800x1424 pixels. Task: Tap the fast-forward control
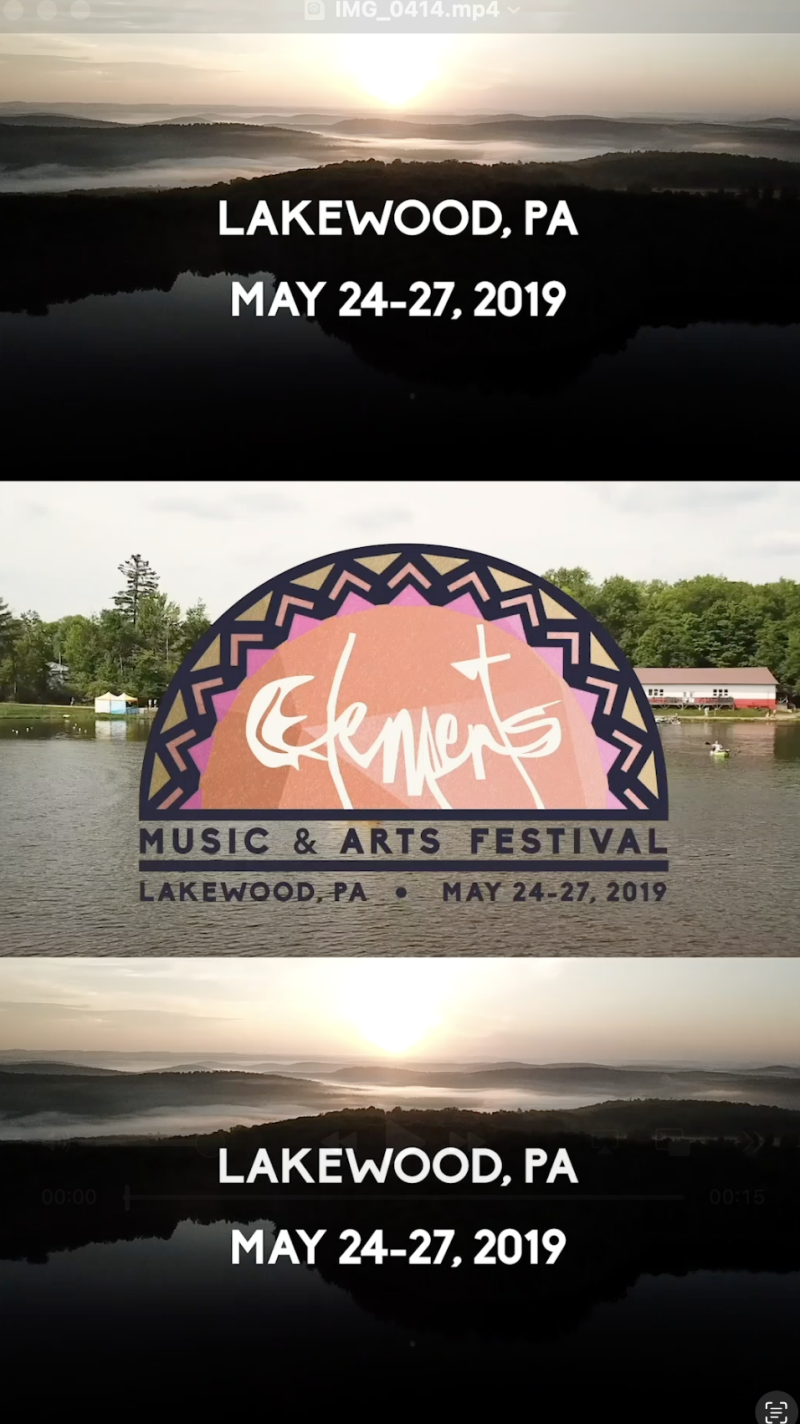tap(466, 1139)
